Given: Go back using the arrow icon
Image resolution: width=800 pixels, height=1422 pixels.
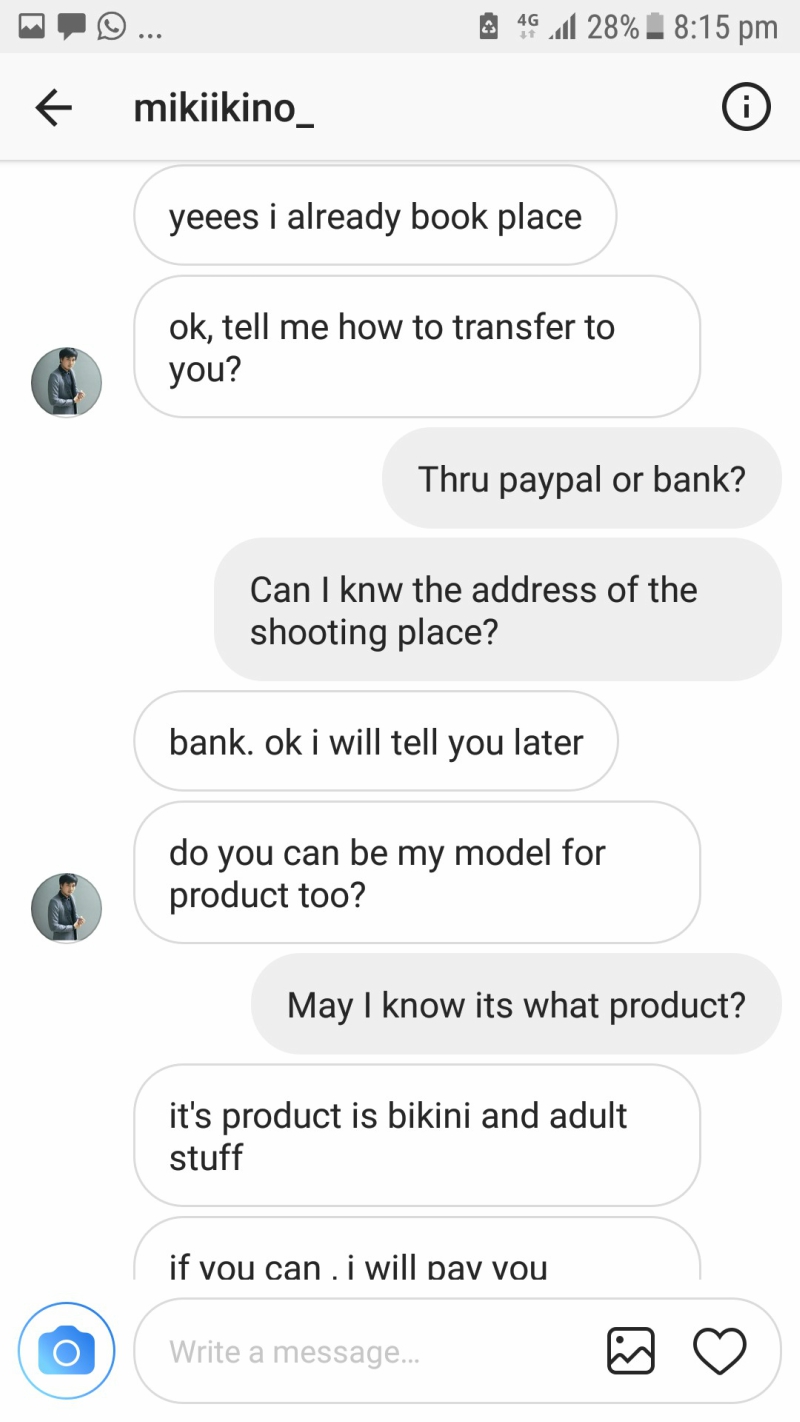Looking at the screenshot, I should click(x=54, y=108).
